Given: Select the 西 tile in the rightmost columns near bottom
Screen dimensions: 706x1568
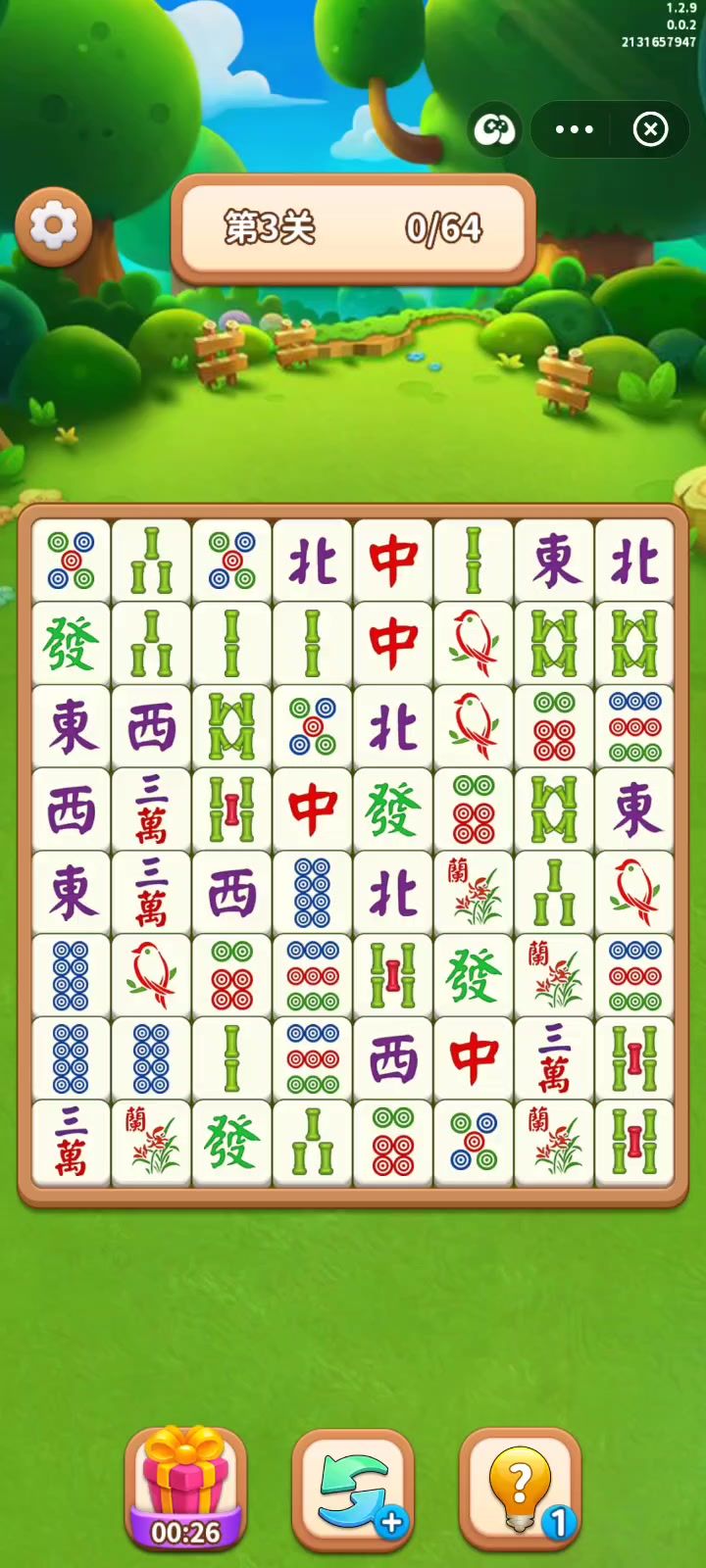Looking at the screenshot, I should click(x=393, y=1059).
